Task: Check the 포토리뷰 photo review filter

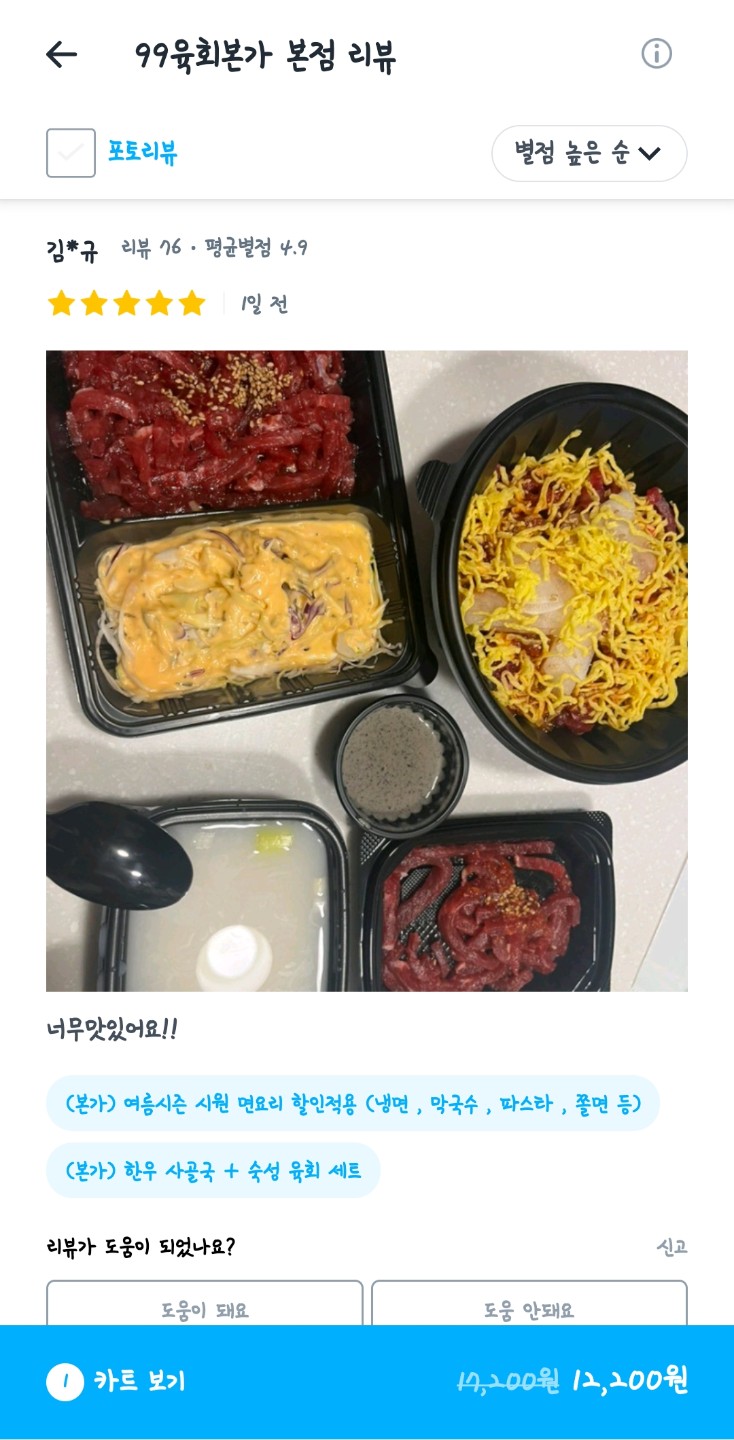Action: point(71,153)
